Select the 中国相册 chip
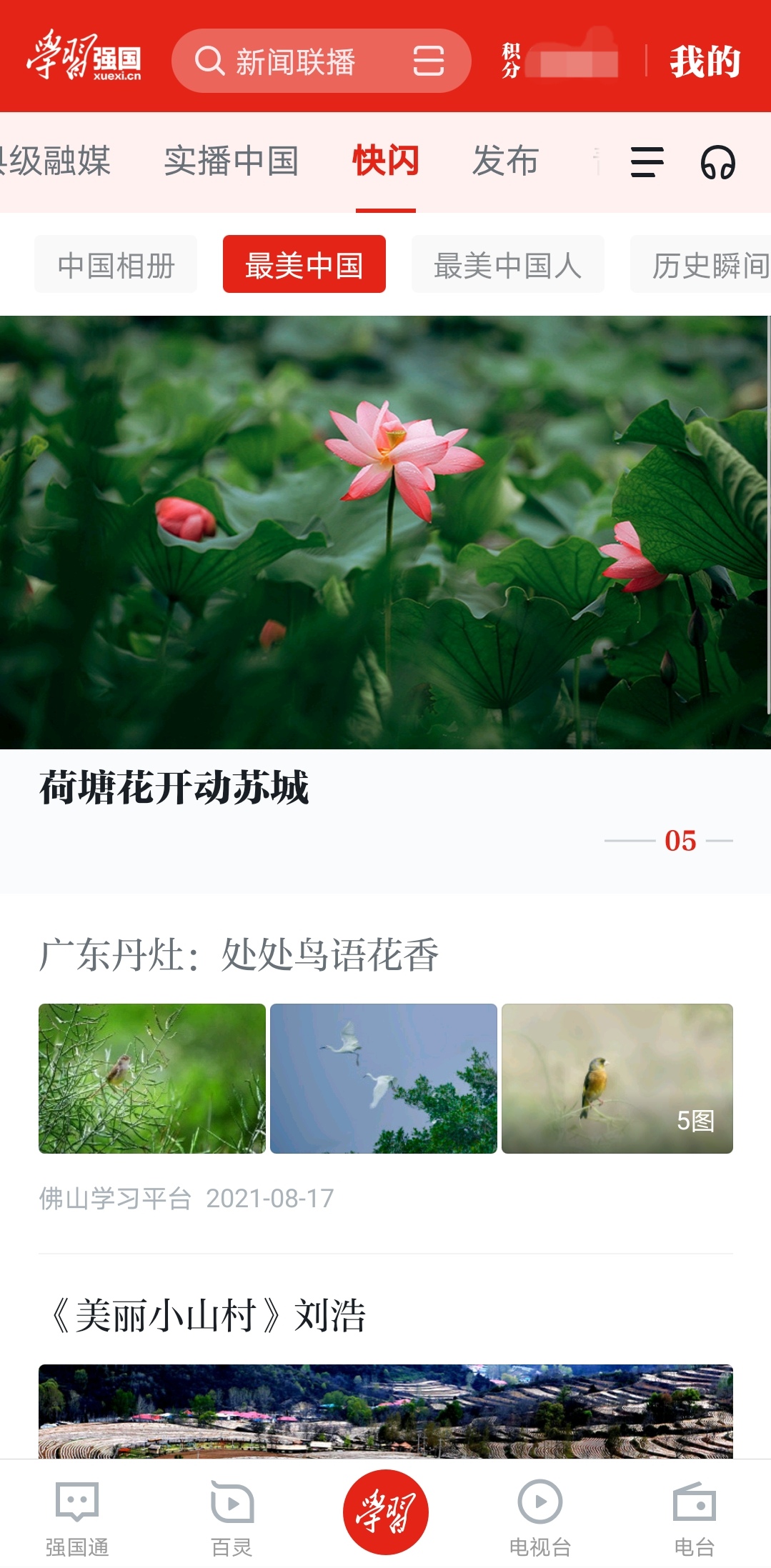This screenshot has width=771, height=1568. coord(116,264)
